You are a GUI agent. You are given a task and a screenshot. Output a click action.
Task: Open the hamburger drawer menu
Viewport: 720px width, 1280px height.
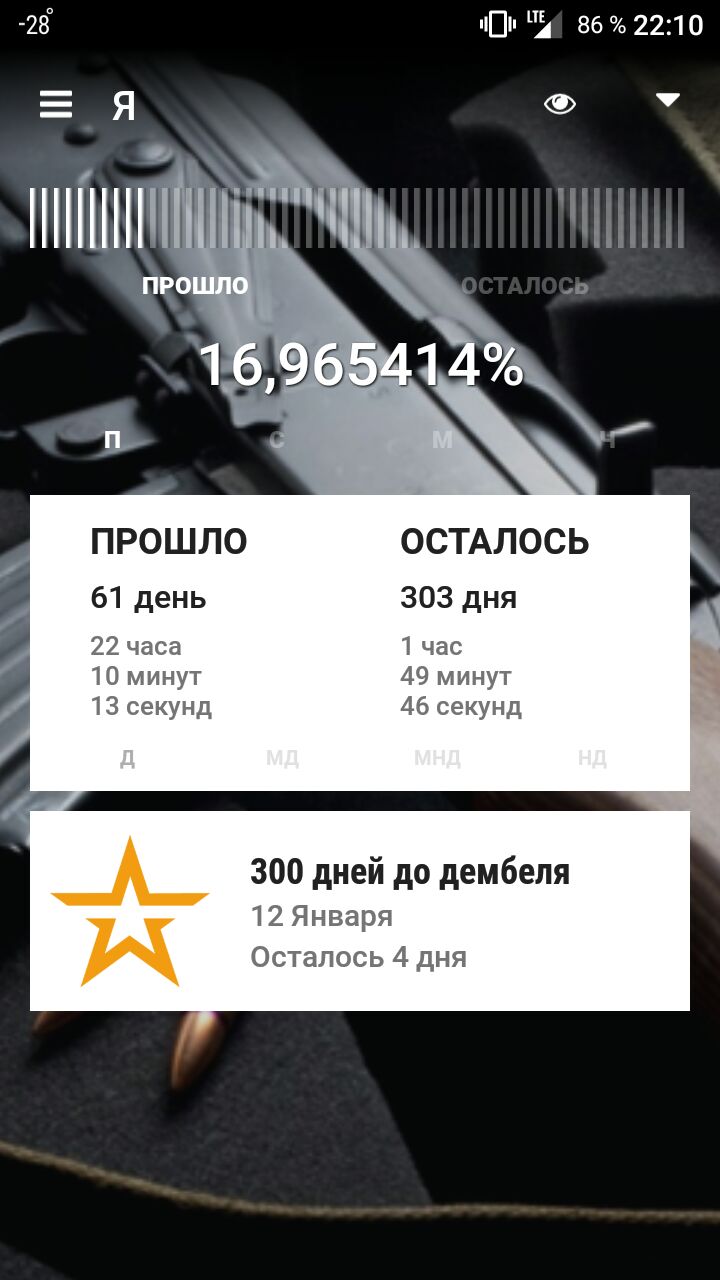56,104
